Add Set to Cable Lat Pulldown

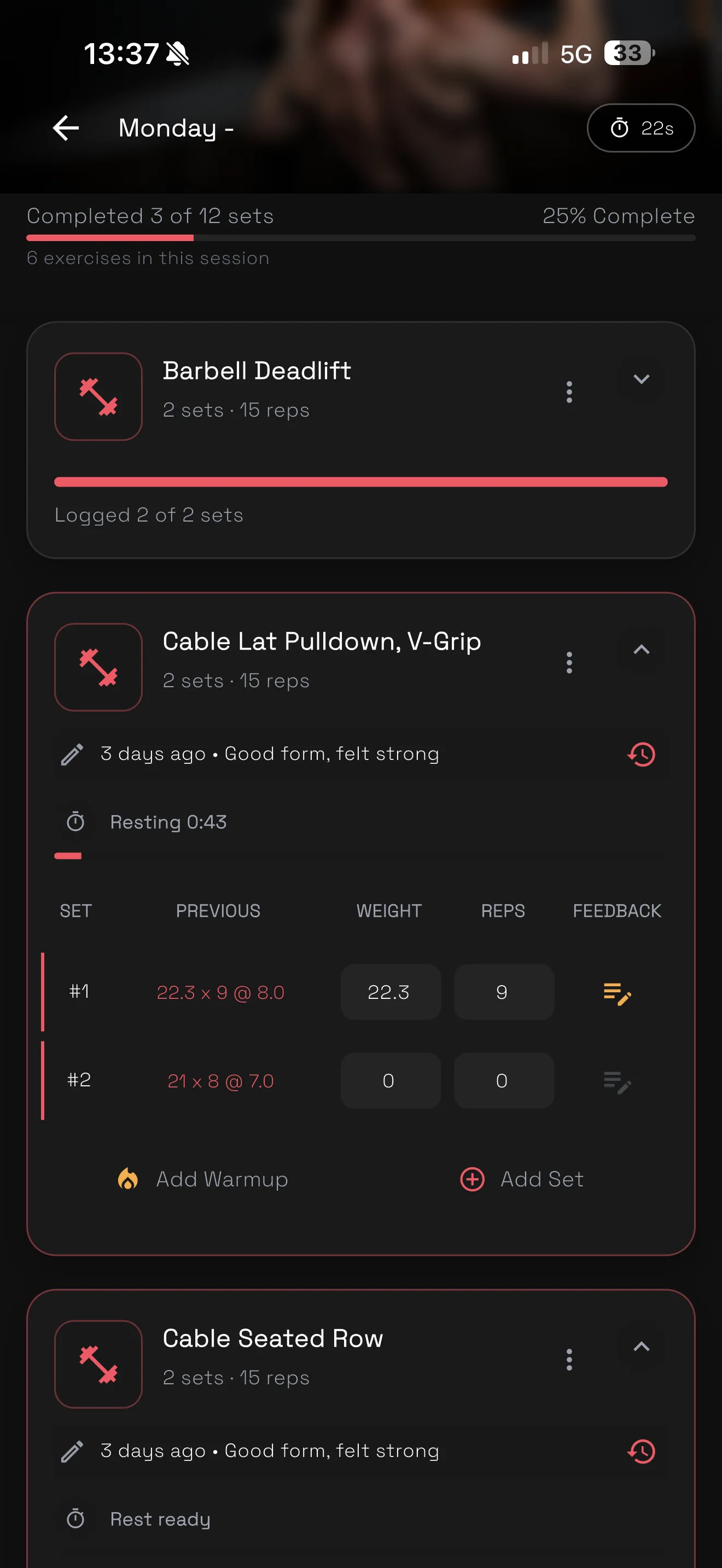(x=522, y=1179)
